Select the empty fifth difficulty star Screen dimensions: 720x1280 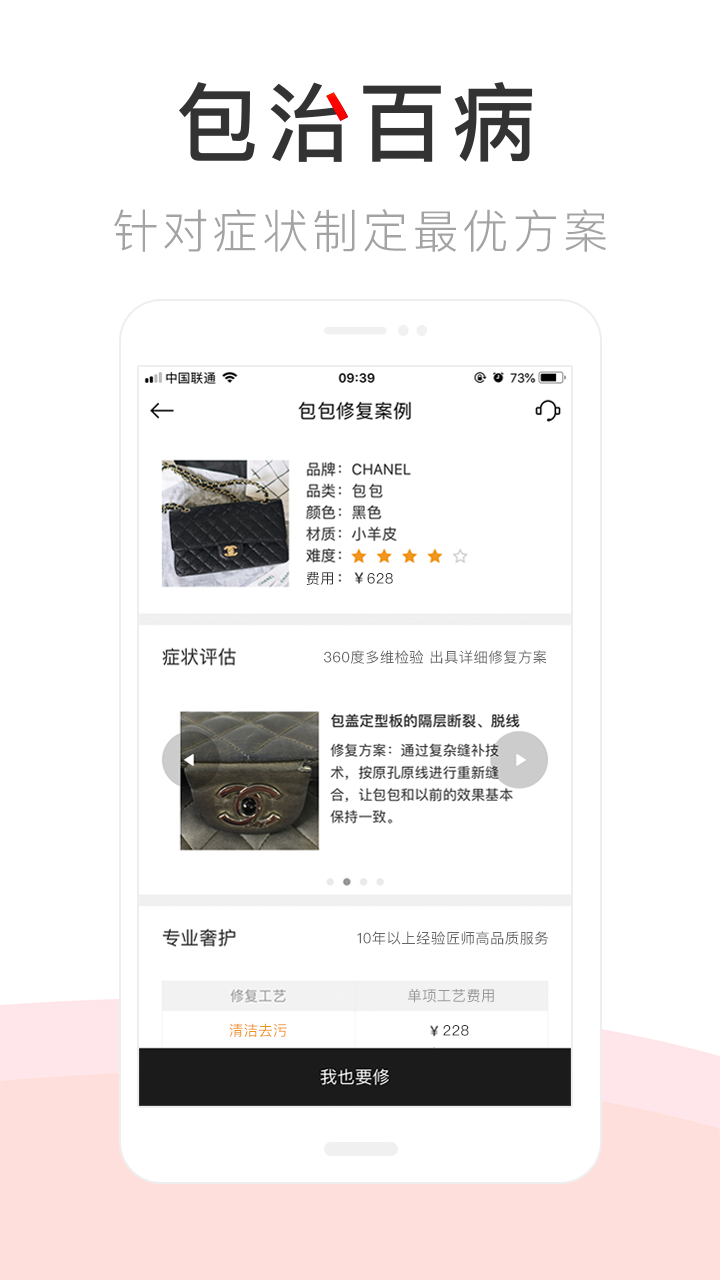coord(459,556)
